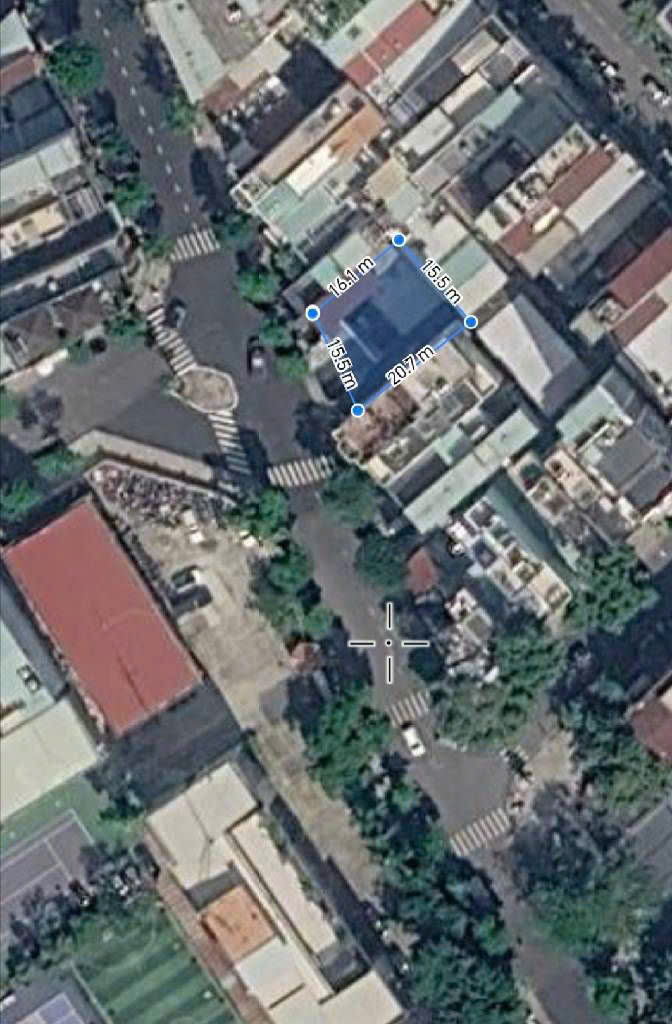The height and width of the screenshot is (1024, 672).
Task: Select the southernmost vertex handle near 20.7 m edge
Action: (x=358, y=410)
